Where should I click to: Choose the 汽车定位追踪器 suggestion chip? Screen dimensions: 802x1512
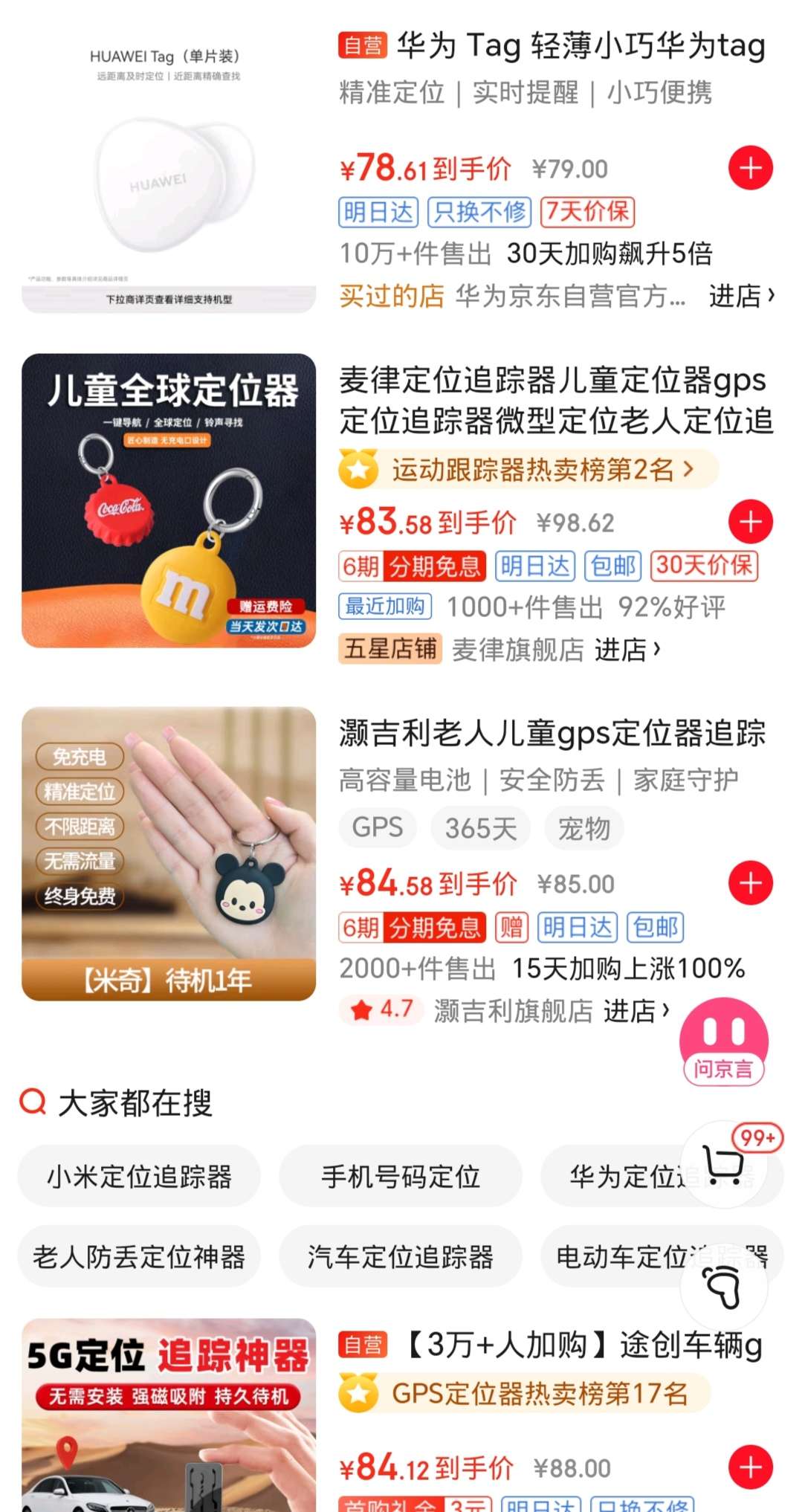click(400, 1257)
